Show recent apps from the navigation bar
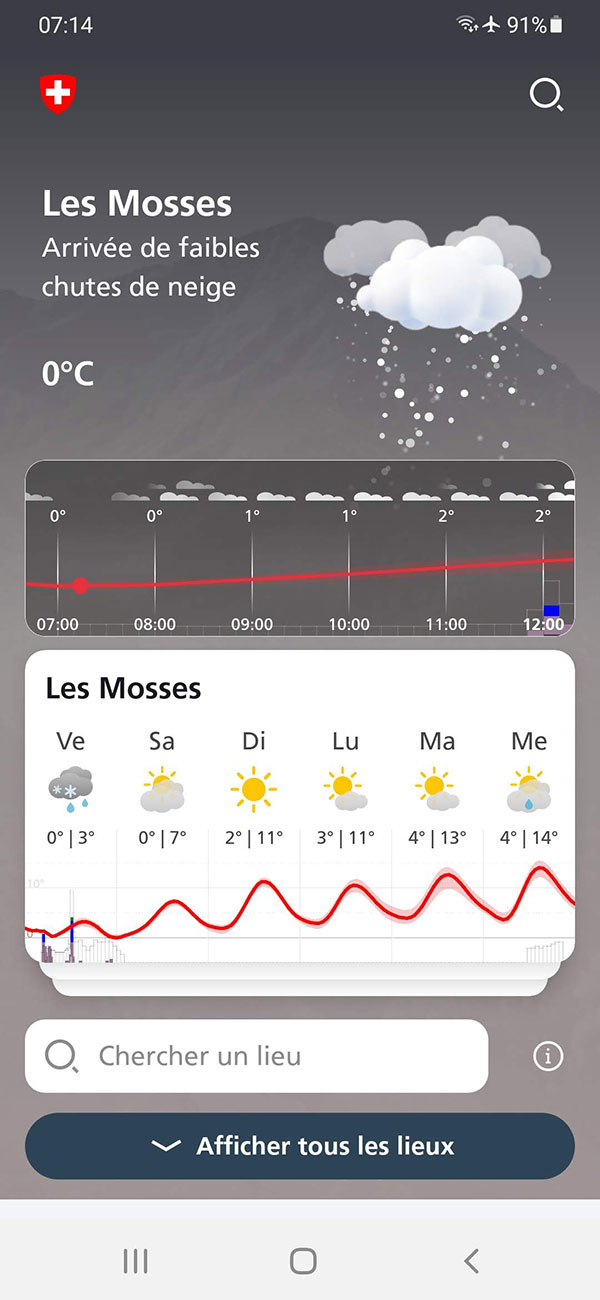 coord(135,1261)
